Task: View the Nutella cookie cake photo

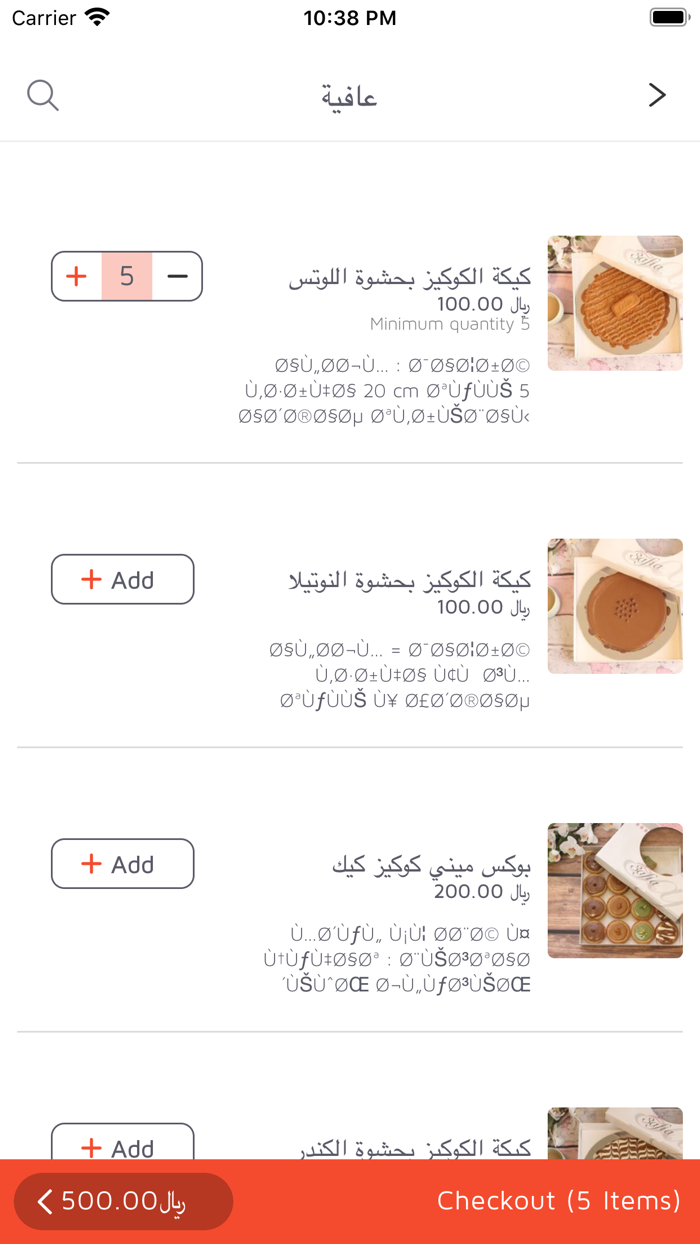Action: point(615,606)
